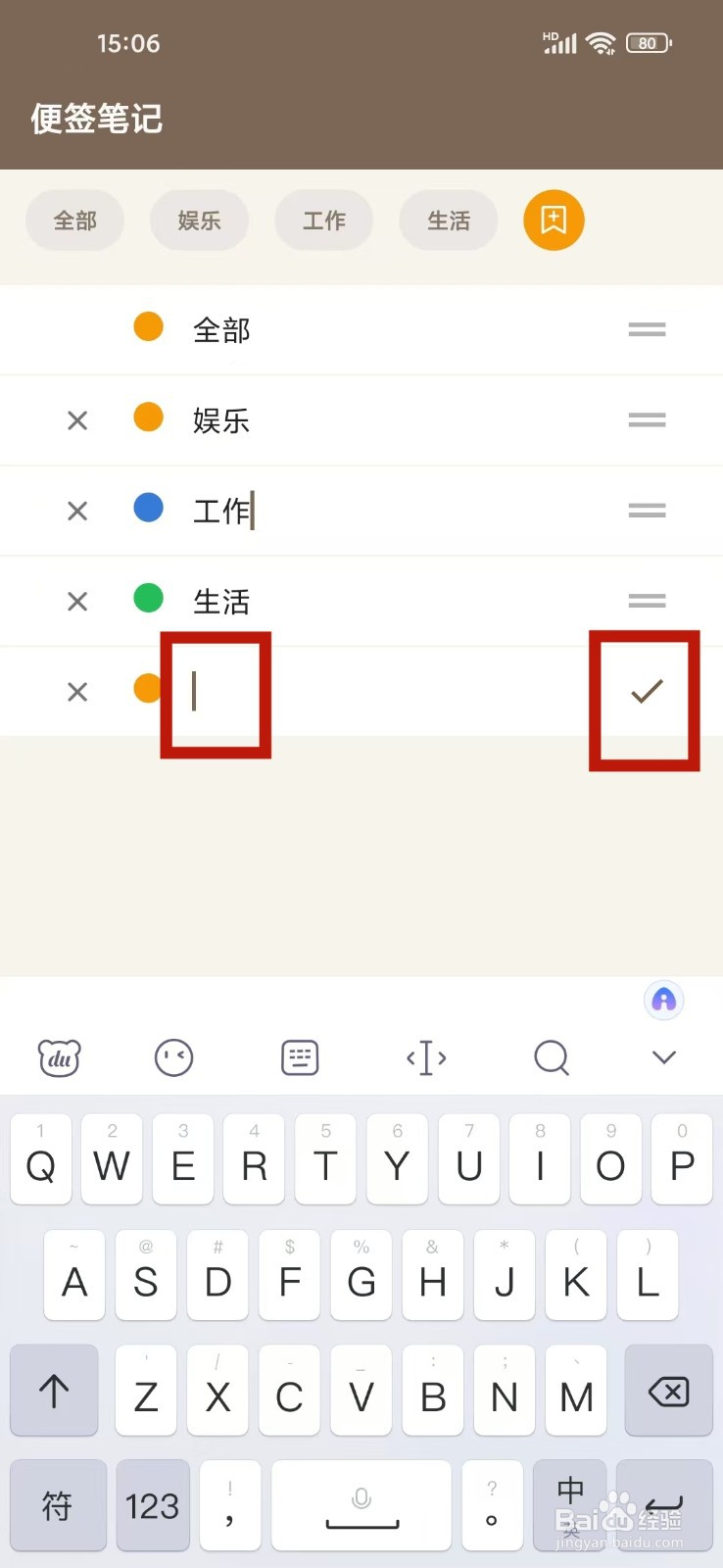Tap the orange bookmark add-category icon

tap(554, 220)
